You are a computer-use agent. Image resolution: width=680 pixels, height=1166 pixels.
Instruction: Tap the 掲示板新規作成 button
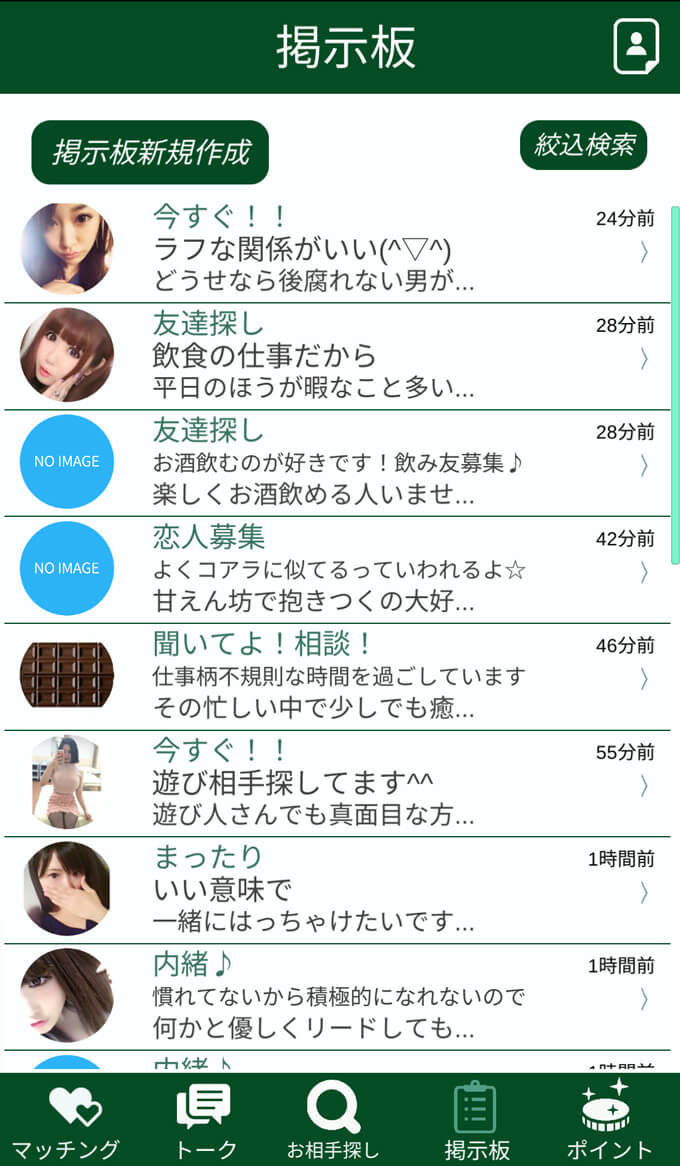pyautogui.click(x=150, y=153)
